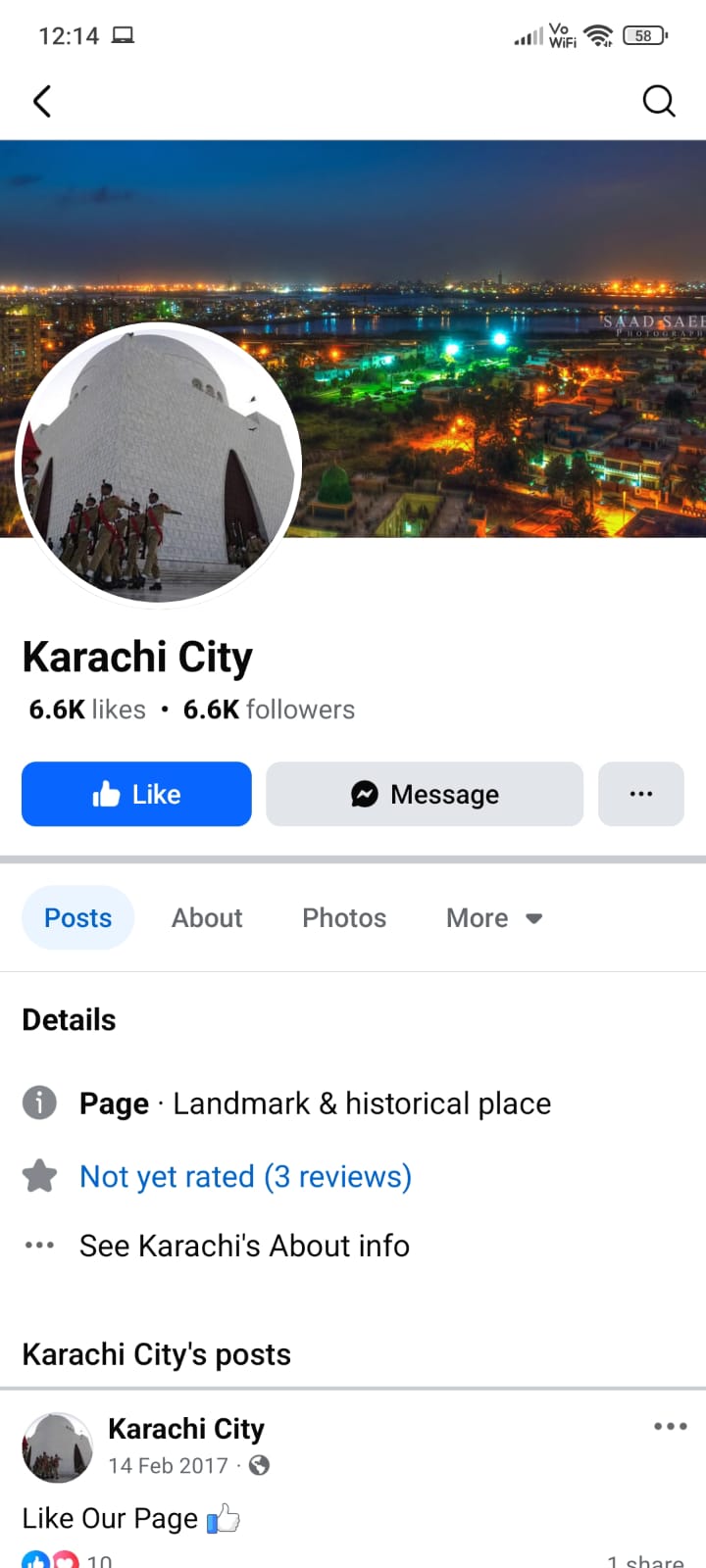Expand See Karachi's About info
The height and width of the screenshot is (1568, 706).
(x=243, y=1245)
